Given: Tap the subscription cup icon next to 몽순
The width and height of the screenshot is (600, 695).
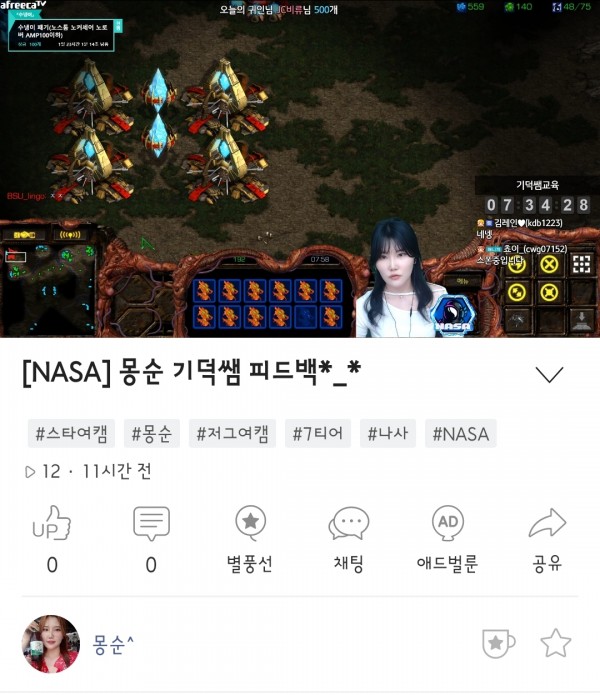Looking at the screenshot, I should tap(498, 644).
